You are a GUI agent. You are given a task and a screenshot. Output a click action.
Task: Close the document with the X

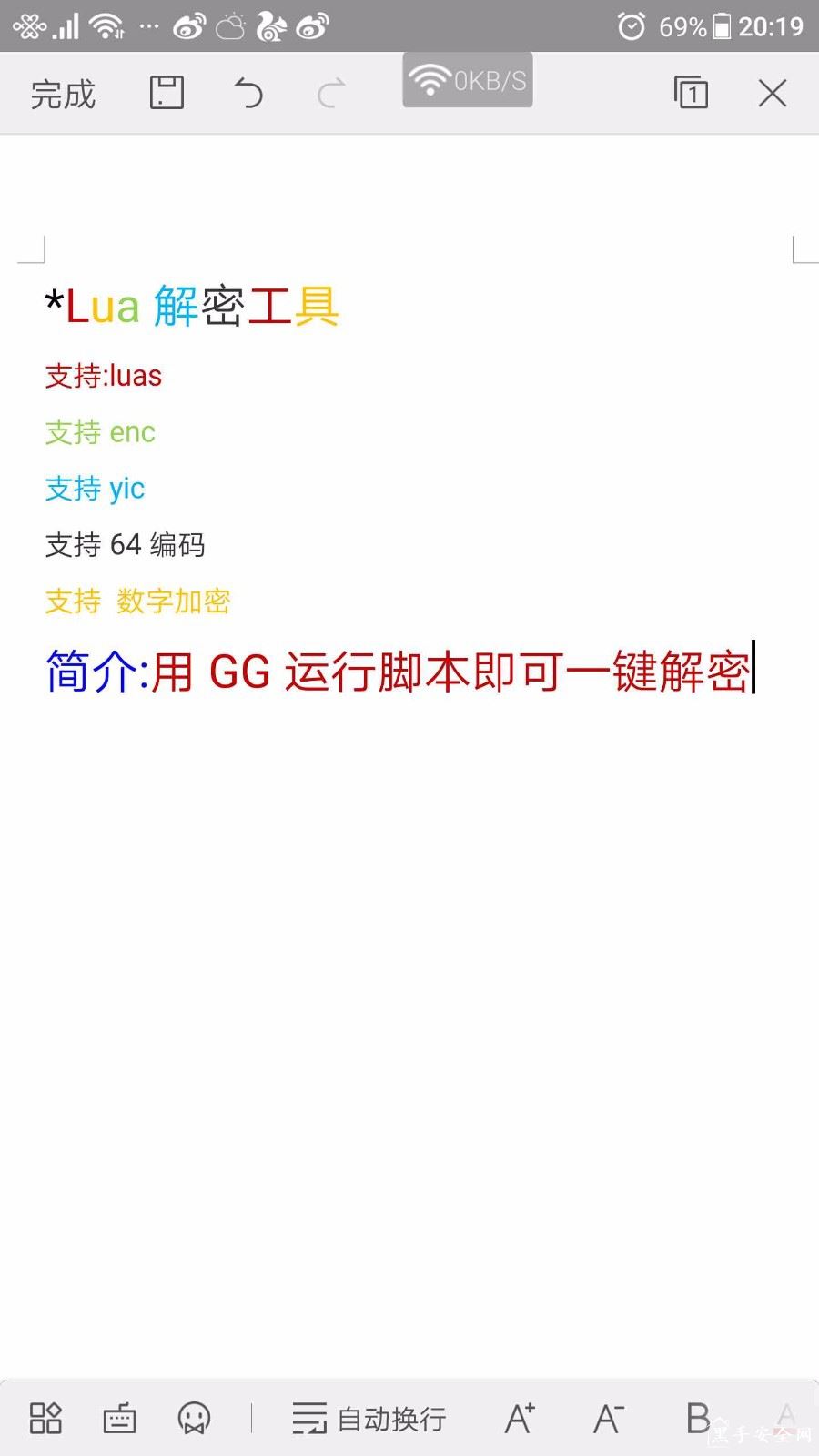click(x=773, y=93)
